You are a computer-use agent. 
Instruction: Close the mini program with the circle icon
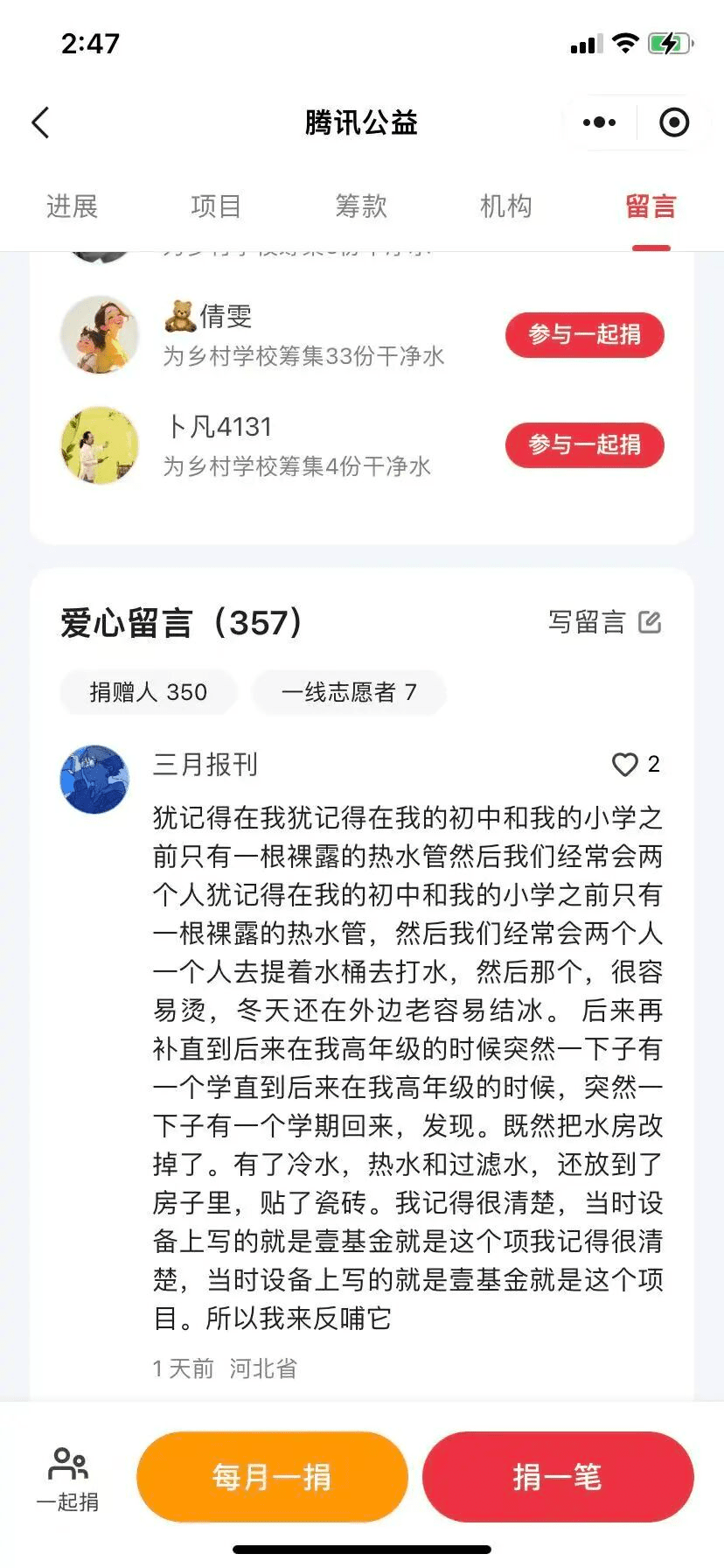[x=673, y=122]
